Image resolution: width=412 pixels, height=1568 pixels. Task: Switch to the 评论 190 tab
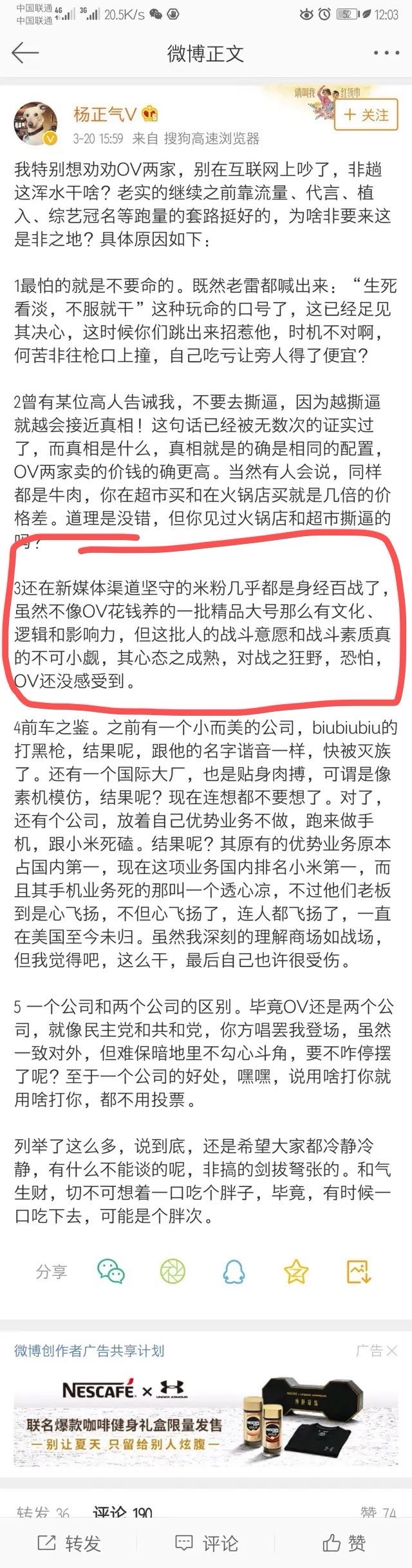pyautogui.click(x=122, y=1514)
